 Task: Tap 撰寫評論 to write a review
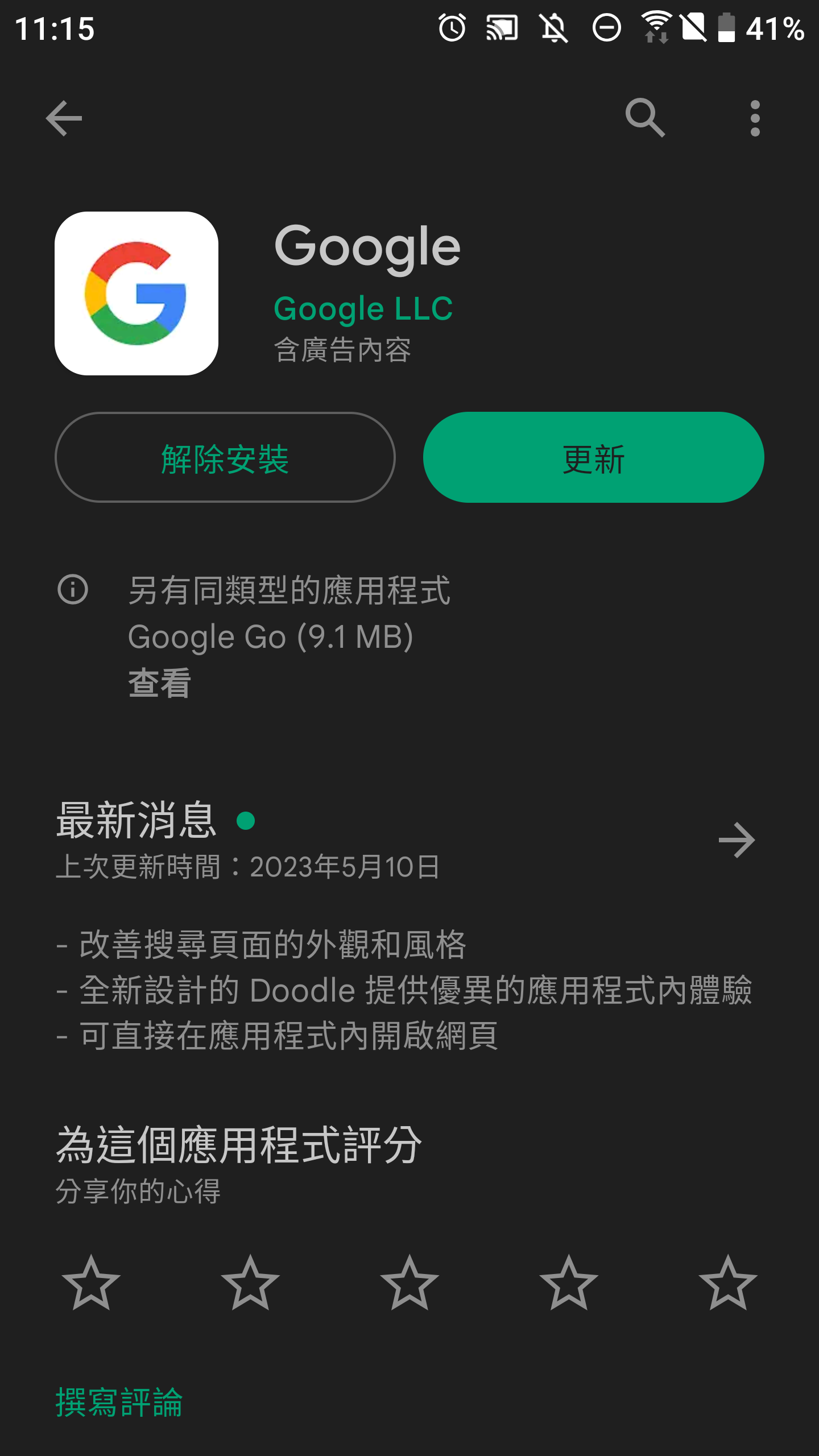[x=119, y=1402]
